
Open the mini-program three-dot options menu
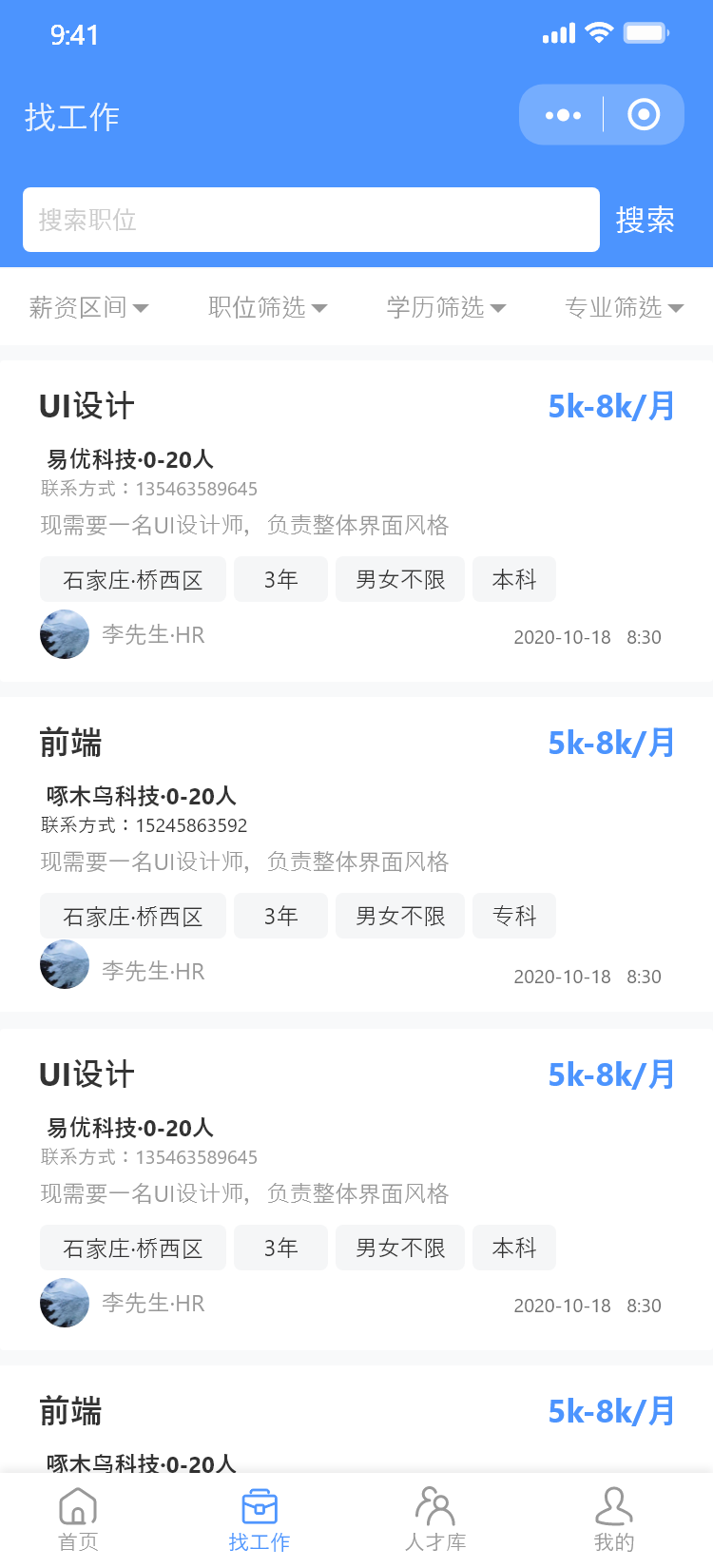coord(563,115)
